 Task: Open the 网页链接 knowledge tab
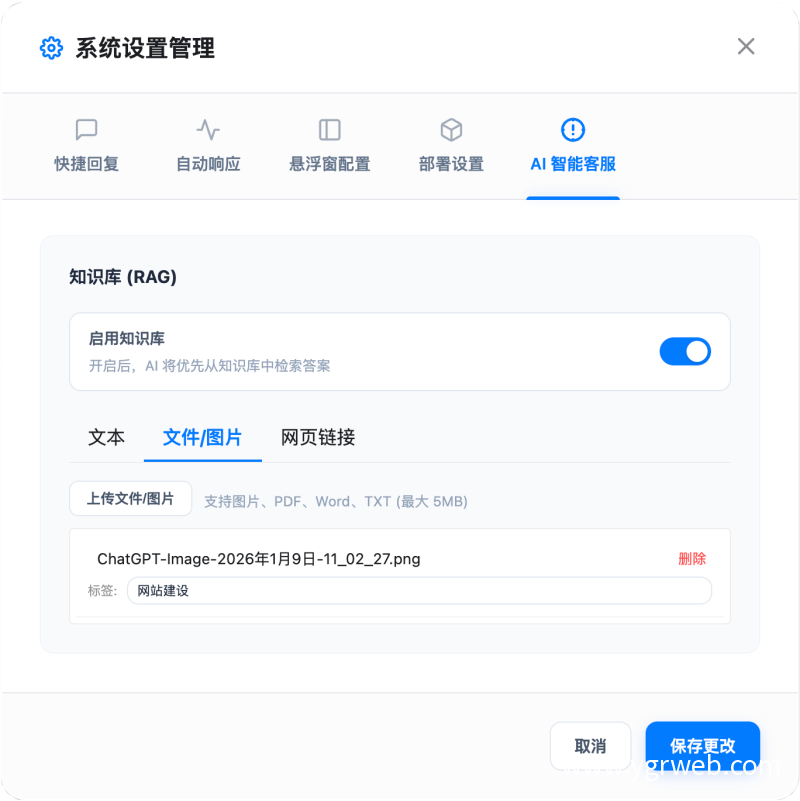(x=318, y=437)
